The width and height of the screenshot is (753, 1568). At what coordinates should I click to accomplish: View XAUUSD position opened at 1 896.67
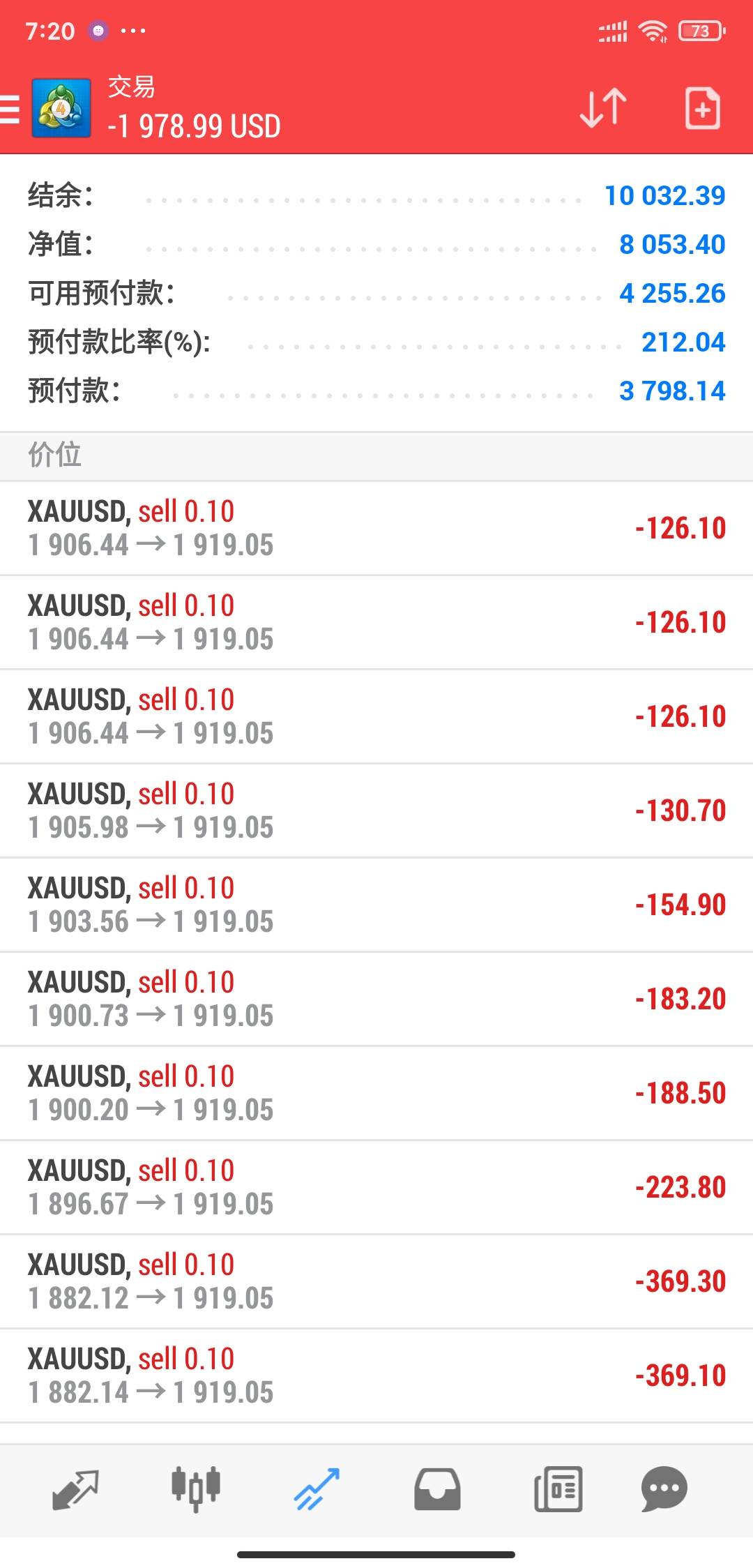pyautogui.click(x=376, y=1187)
